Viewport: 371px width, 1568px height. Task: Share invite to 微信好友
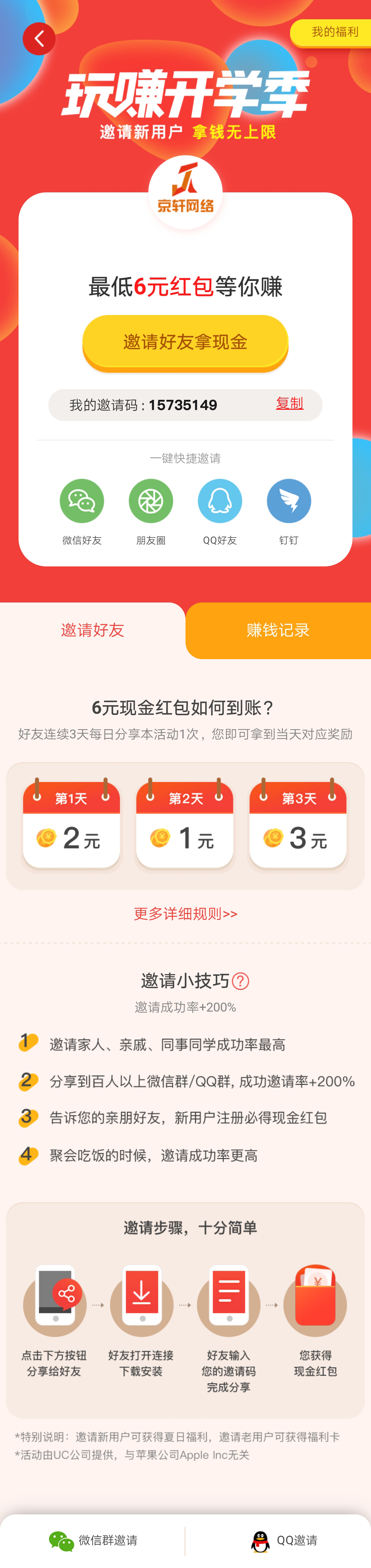(82, 501)
